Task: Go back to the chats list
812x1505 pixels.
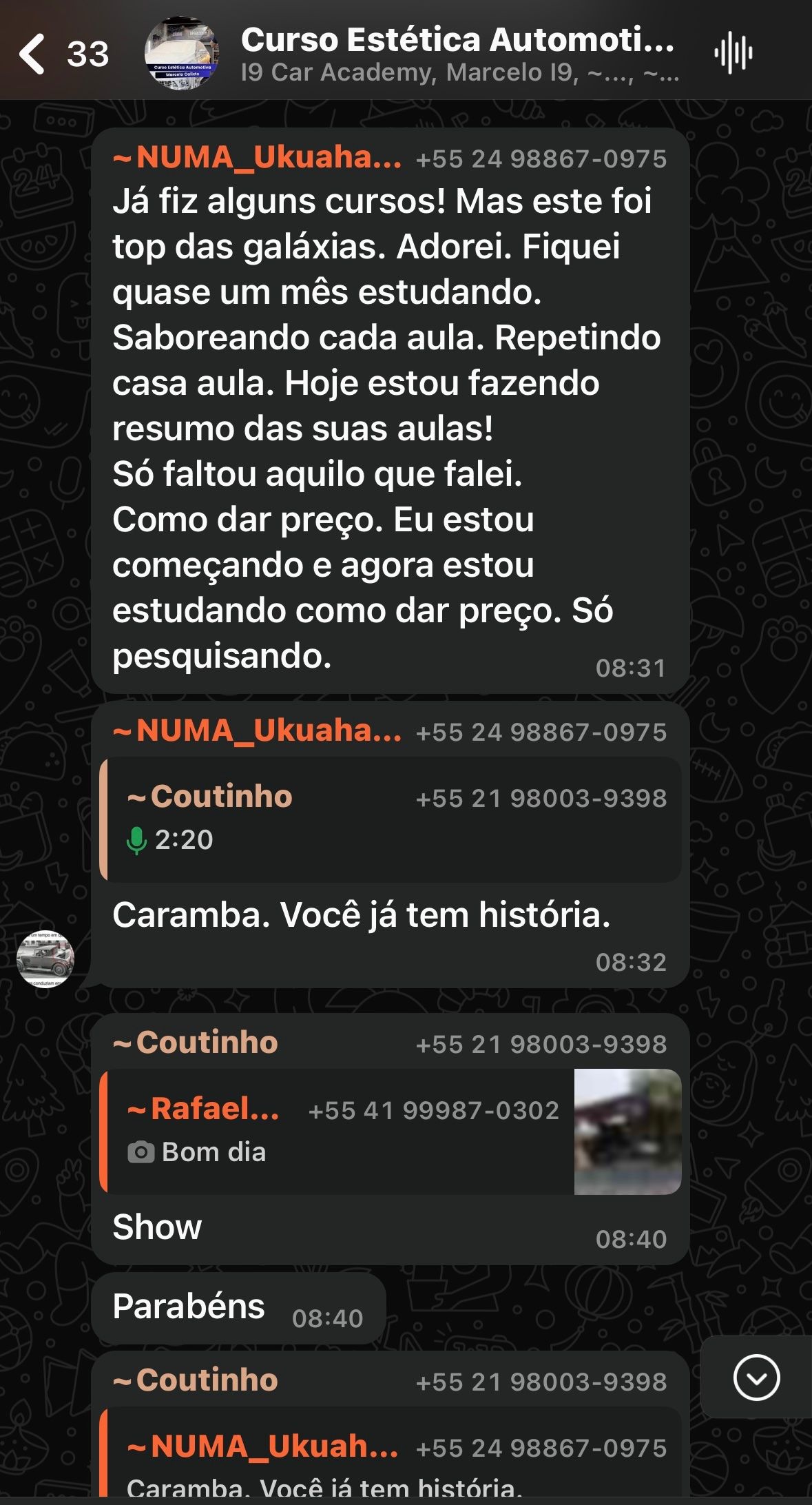Action: click(x=33, y=54)
